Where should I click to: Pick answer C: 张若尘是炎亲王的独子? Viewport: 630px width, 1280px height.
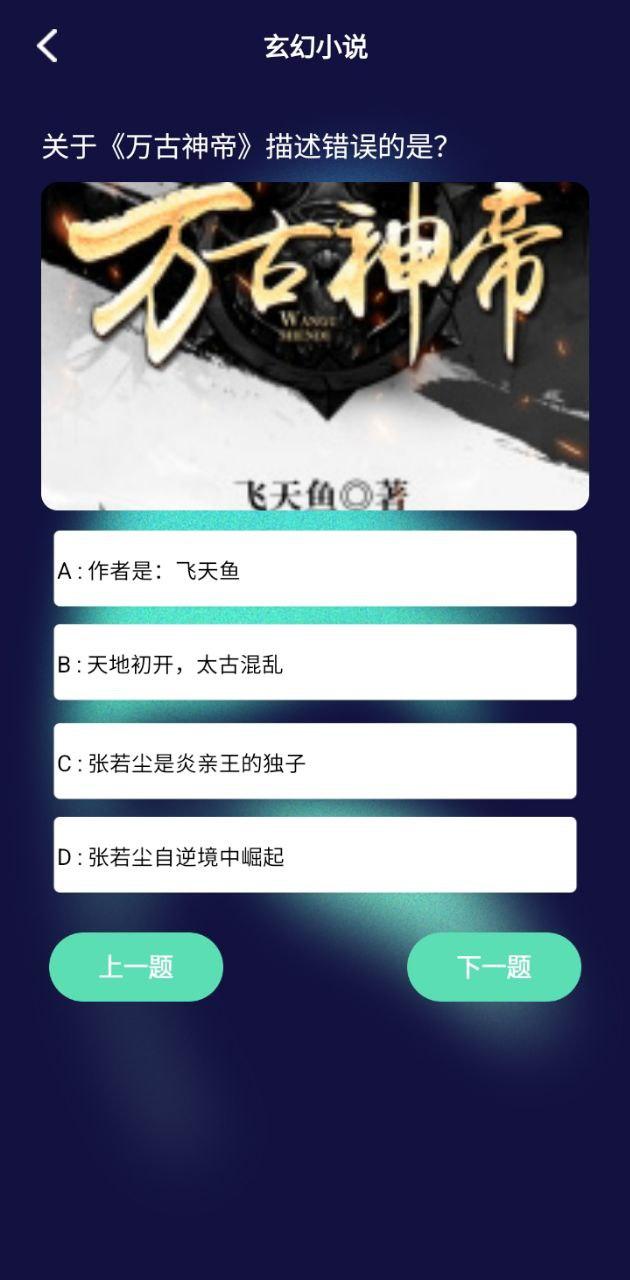point(315,761)
